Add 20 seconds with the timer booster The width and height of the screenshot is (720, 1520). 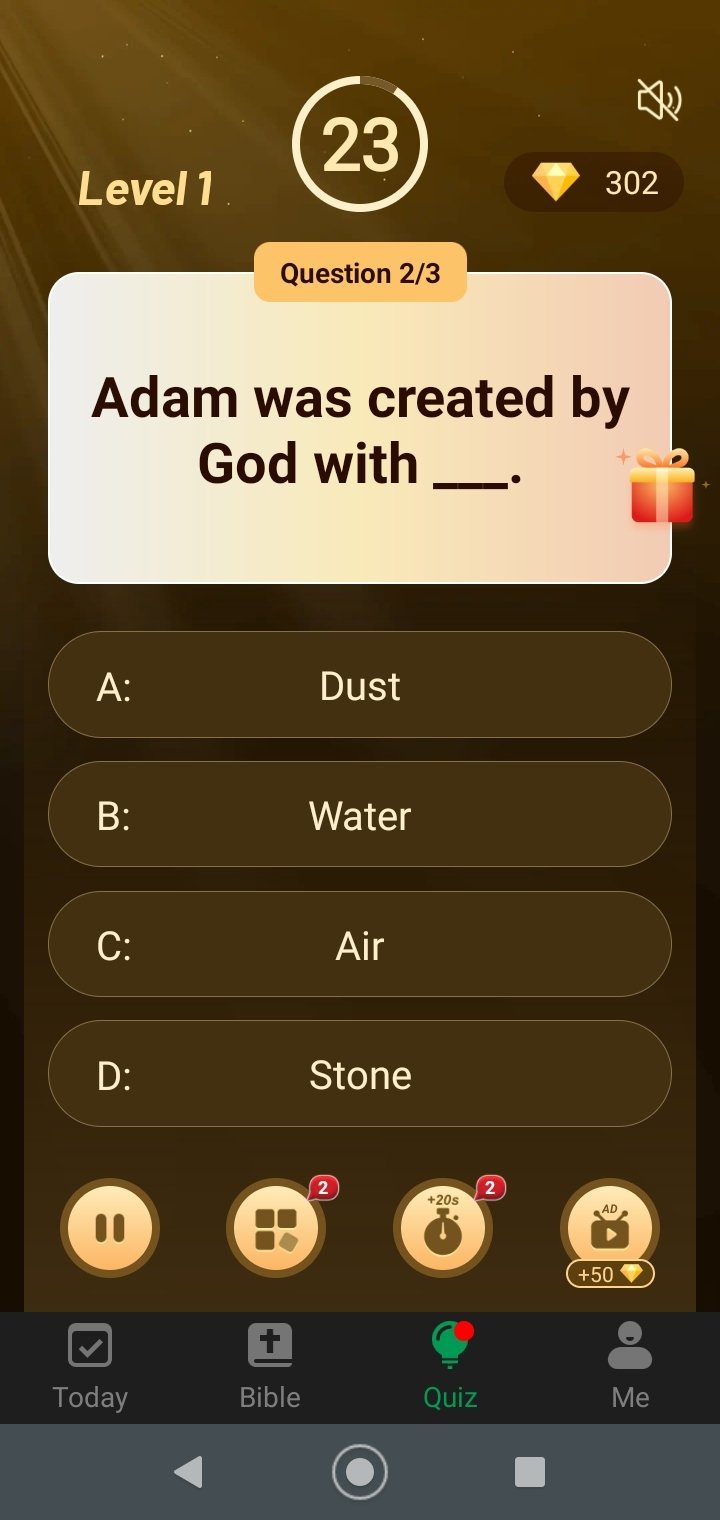pos(443,1228)
